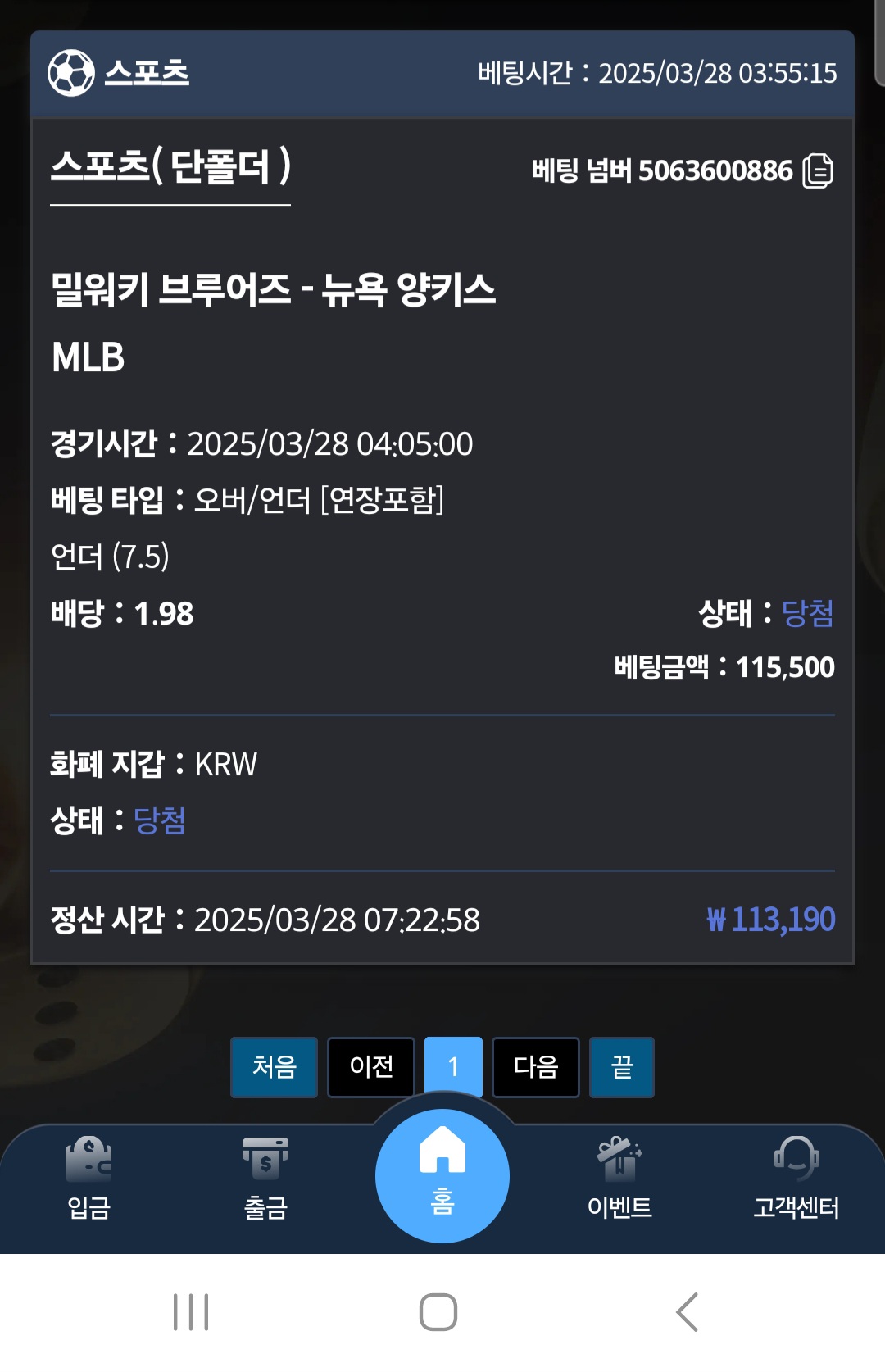
Task: Tap the system back button
Action: click(x=687, y=1312)
